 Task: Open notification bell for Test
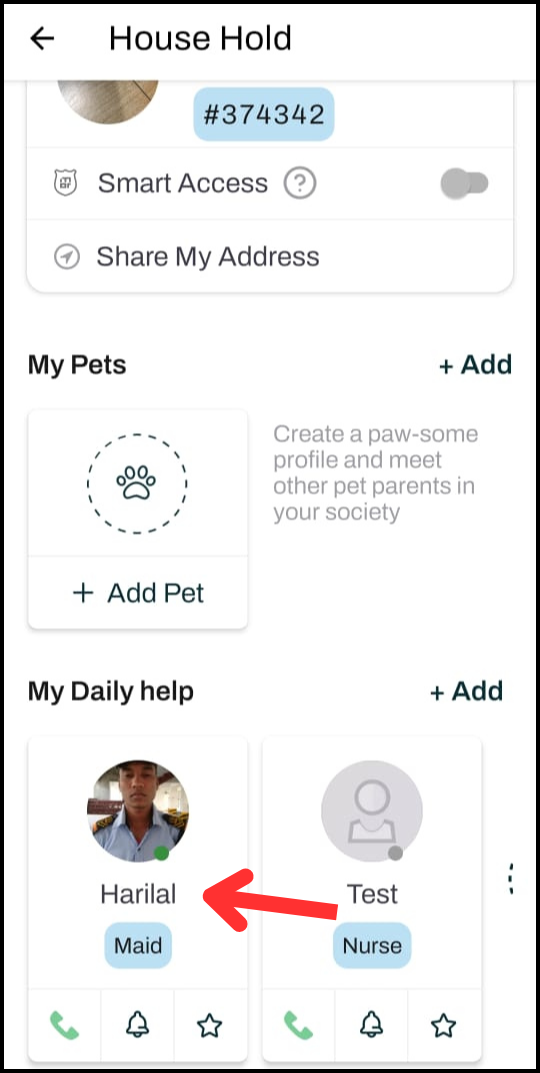[372, 1025]
